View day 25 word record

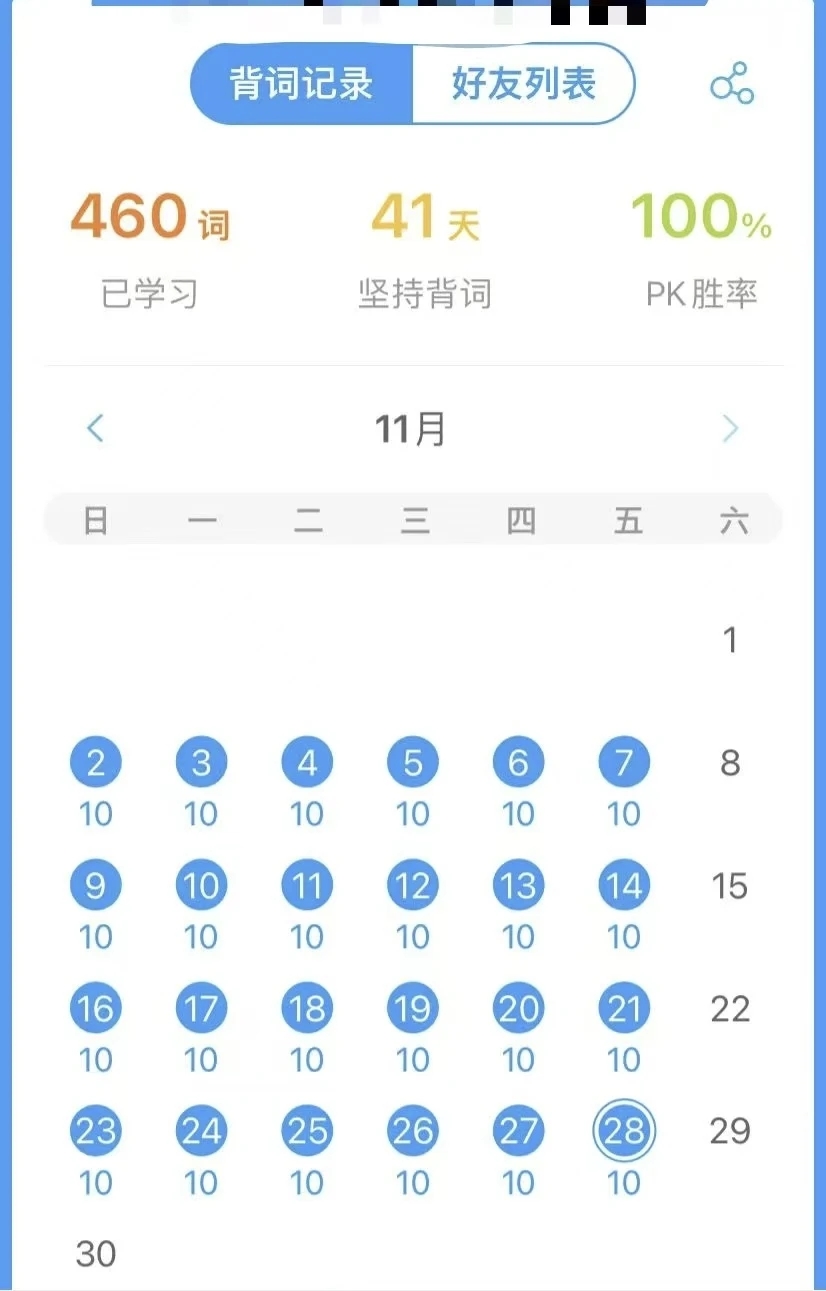click(x=307, y=1131)
